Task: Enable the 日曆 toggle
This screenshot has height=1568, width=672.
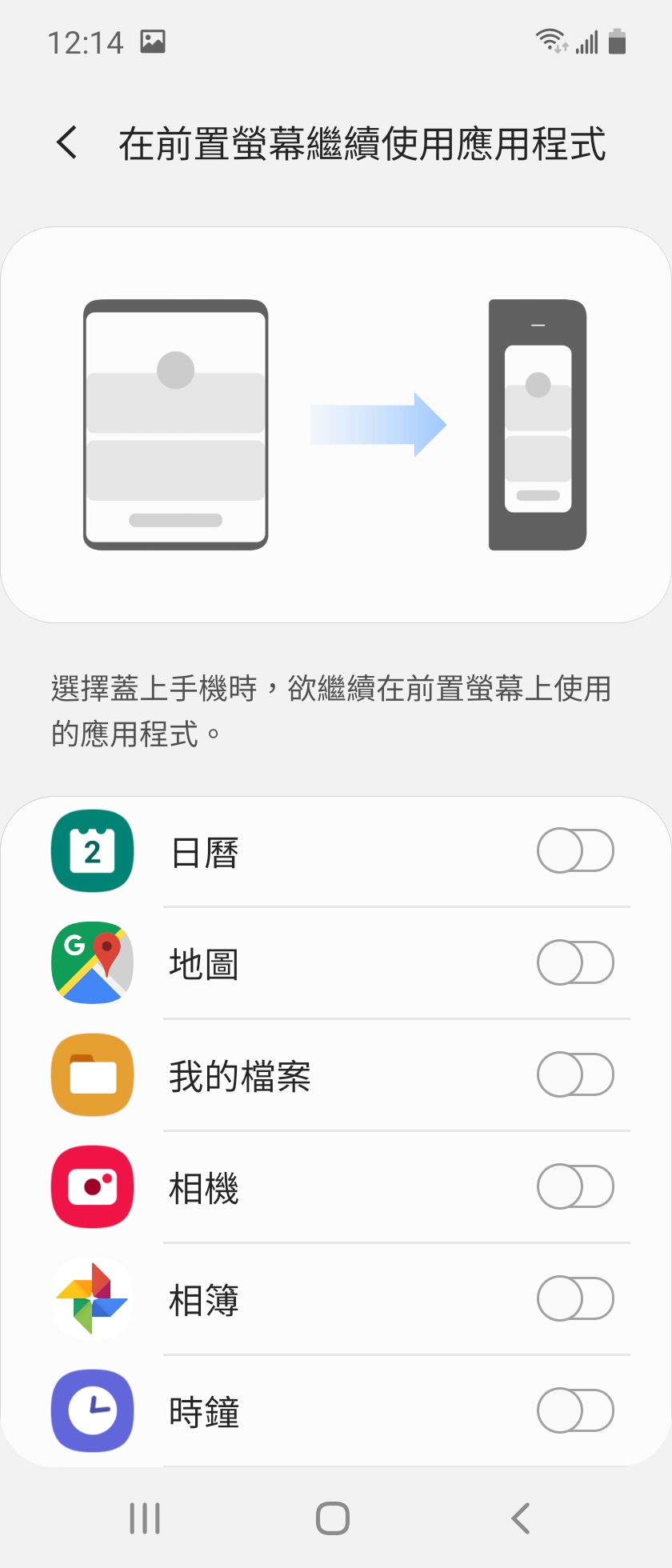Action: (x=575, y=850)
